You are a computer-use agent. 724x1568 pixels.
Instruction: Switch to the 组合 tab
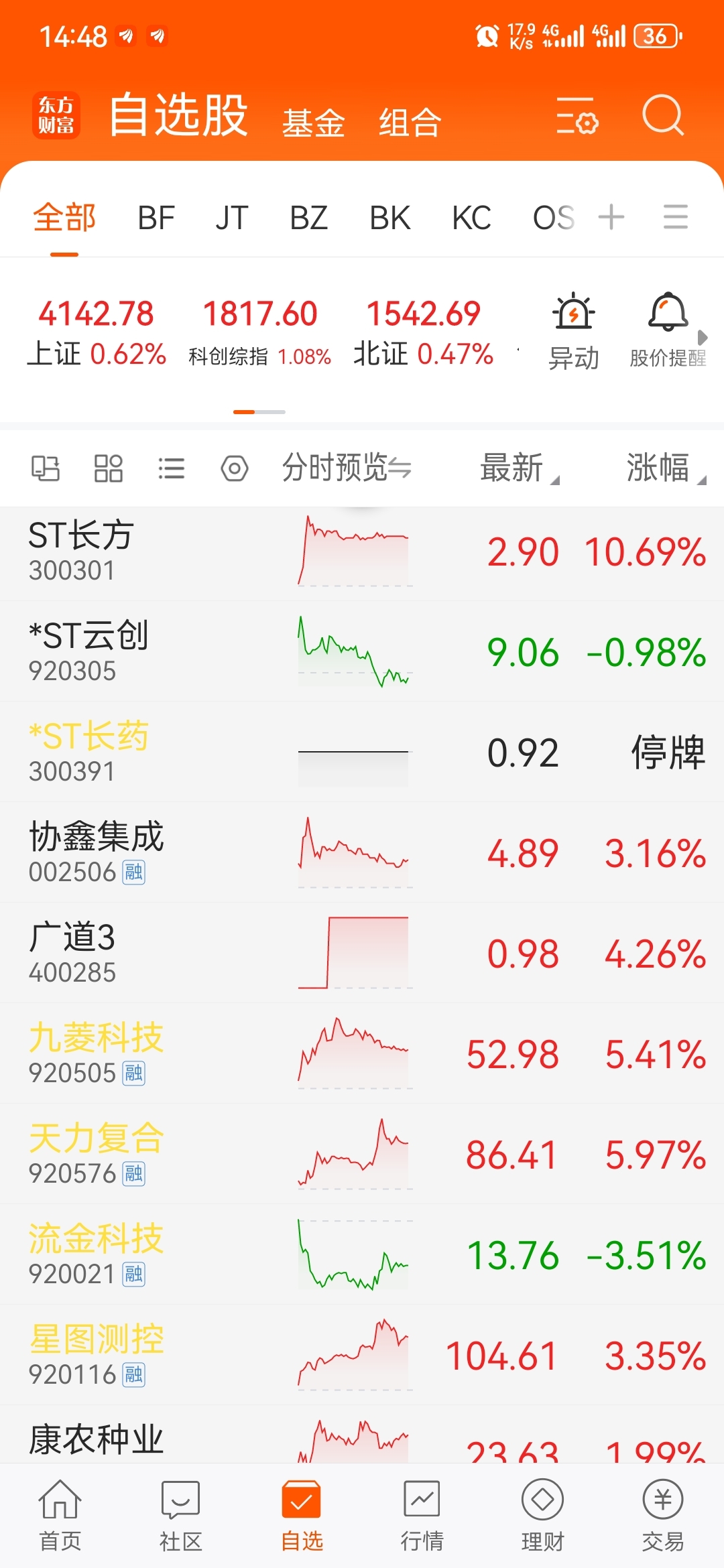point(410,123)
